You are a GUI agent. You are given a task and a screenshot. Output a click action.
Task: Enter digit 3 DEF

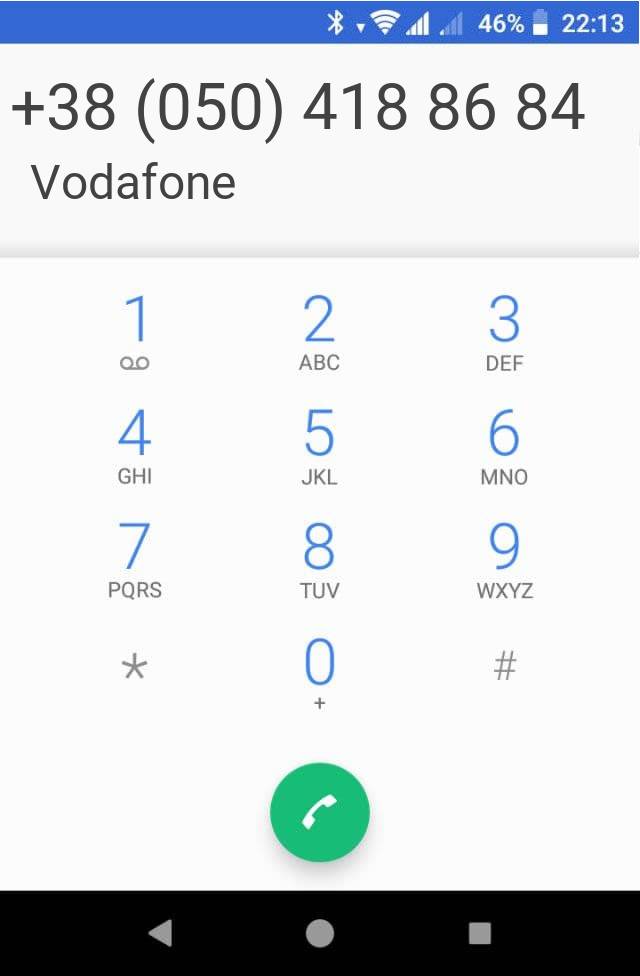coord(504,333)
